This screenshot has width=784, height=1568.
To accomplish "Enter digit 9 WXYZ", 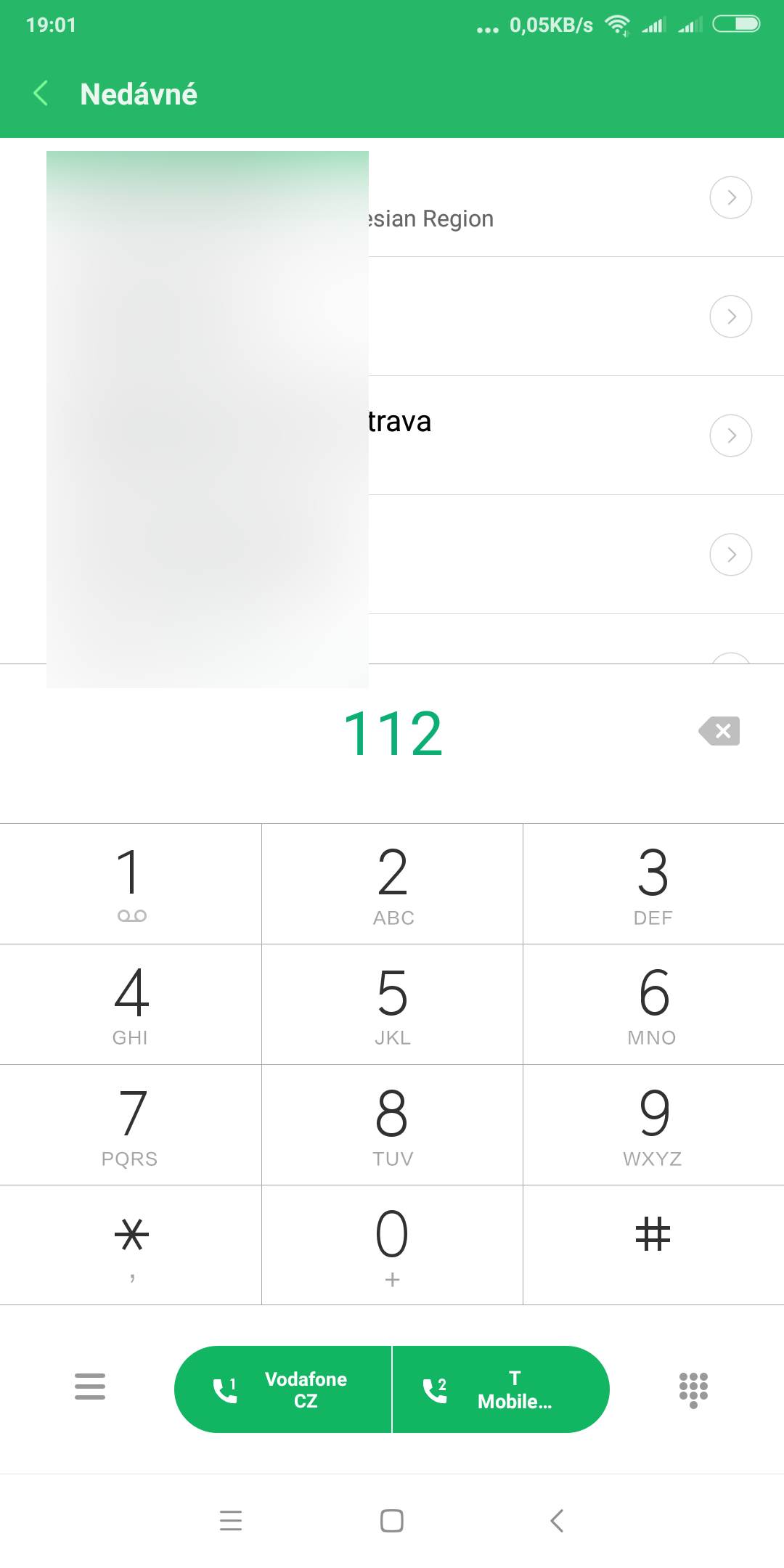I will (653, 1124).
